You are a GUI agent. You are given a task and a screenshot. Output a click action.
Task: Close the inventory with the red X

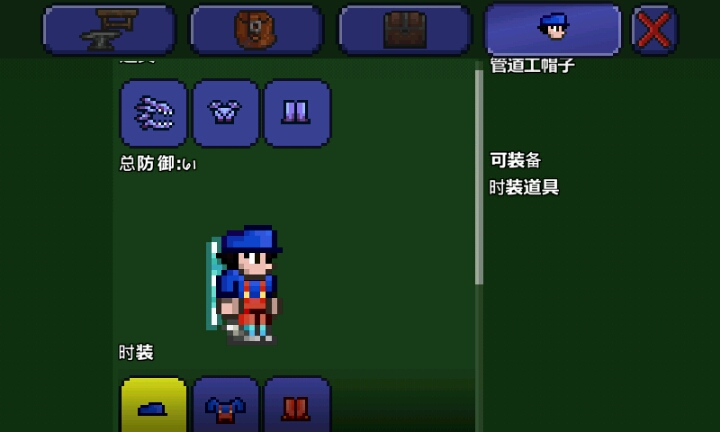pyautogui.click(x=654, y=29)
